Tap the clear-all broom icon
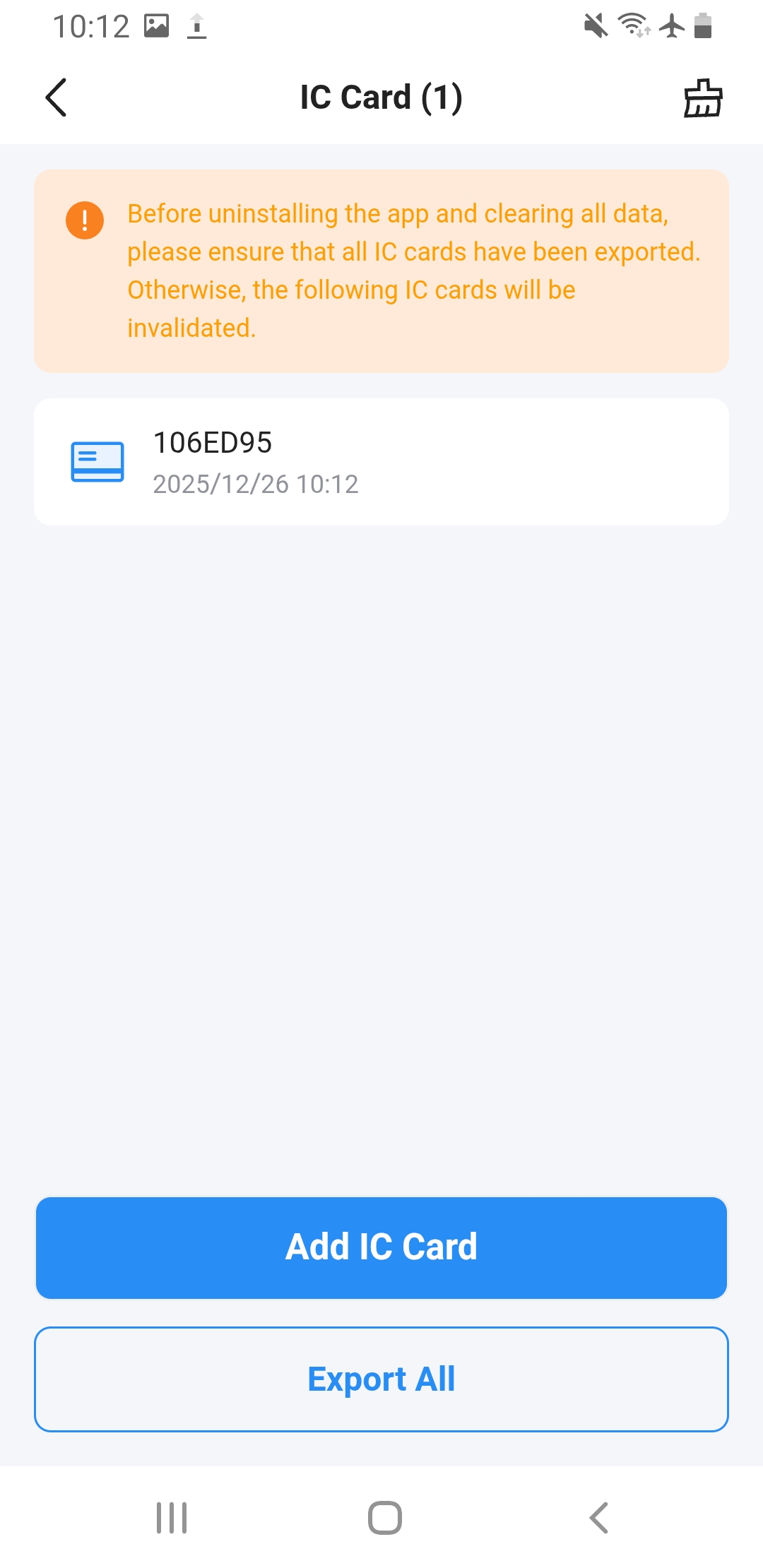Screen dimensions: 763x1568 (x=702, y=97)
